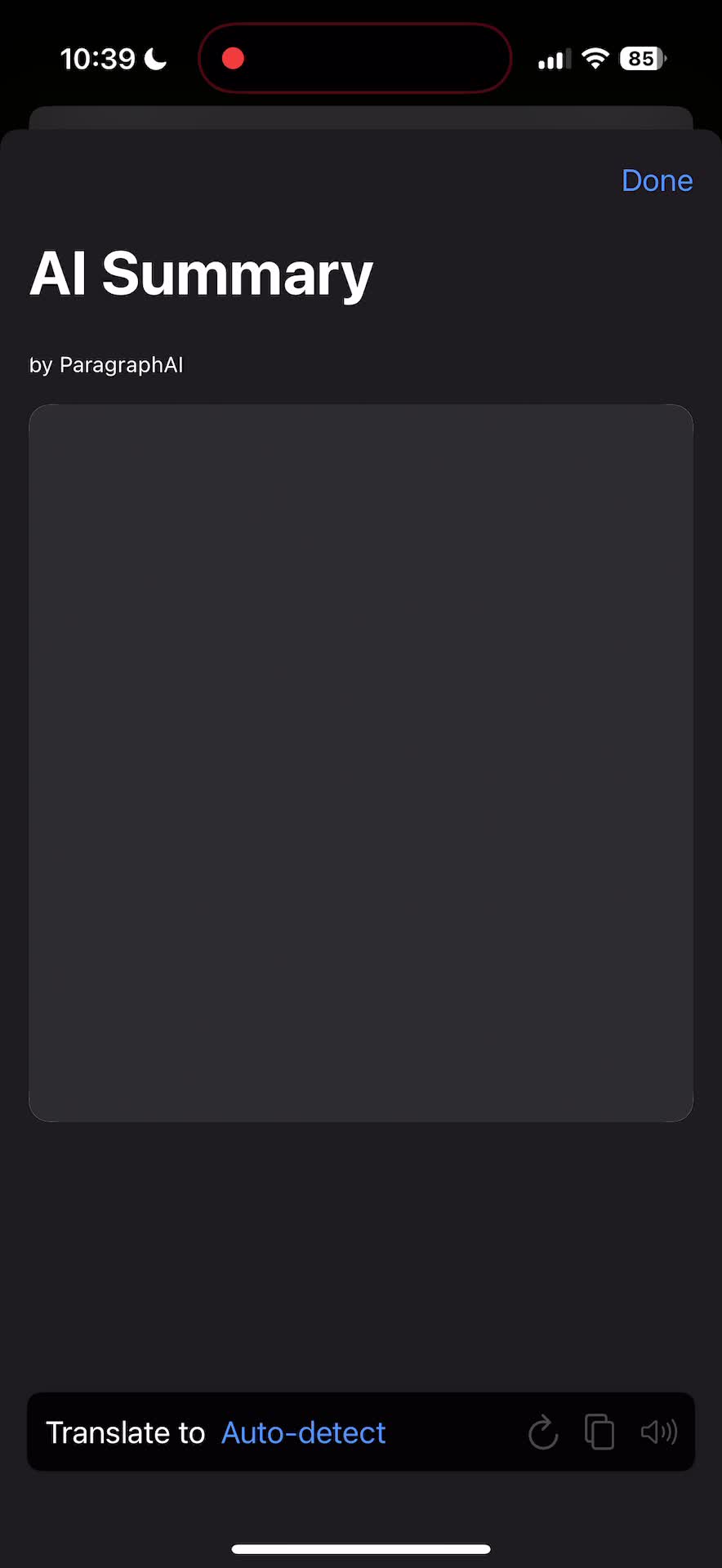Image resolution: width=722 pixels, height=1568 pixels.
Task: Copy the summary text
Action: pos(599,1432)
